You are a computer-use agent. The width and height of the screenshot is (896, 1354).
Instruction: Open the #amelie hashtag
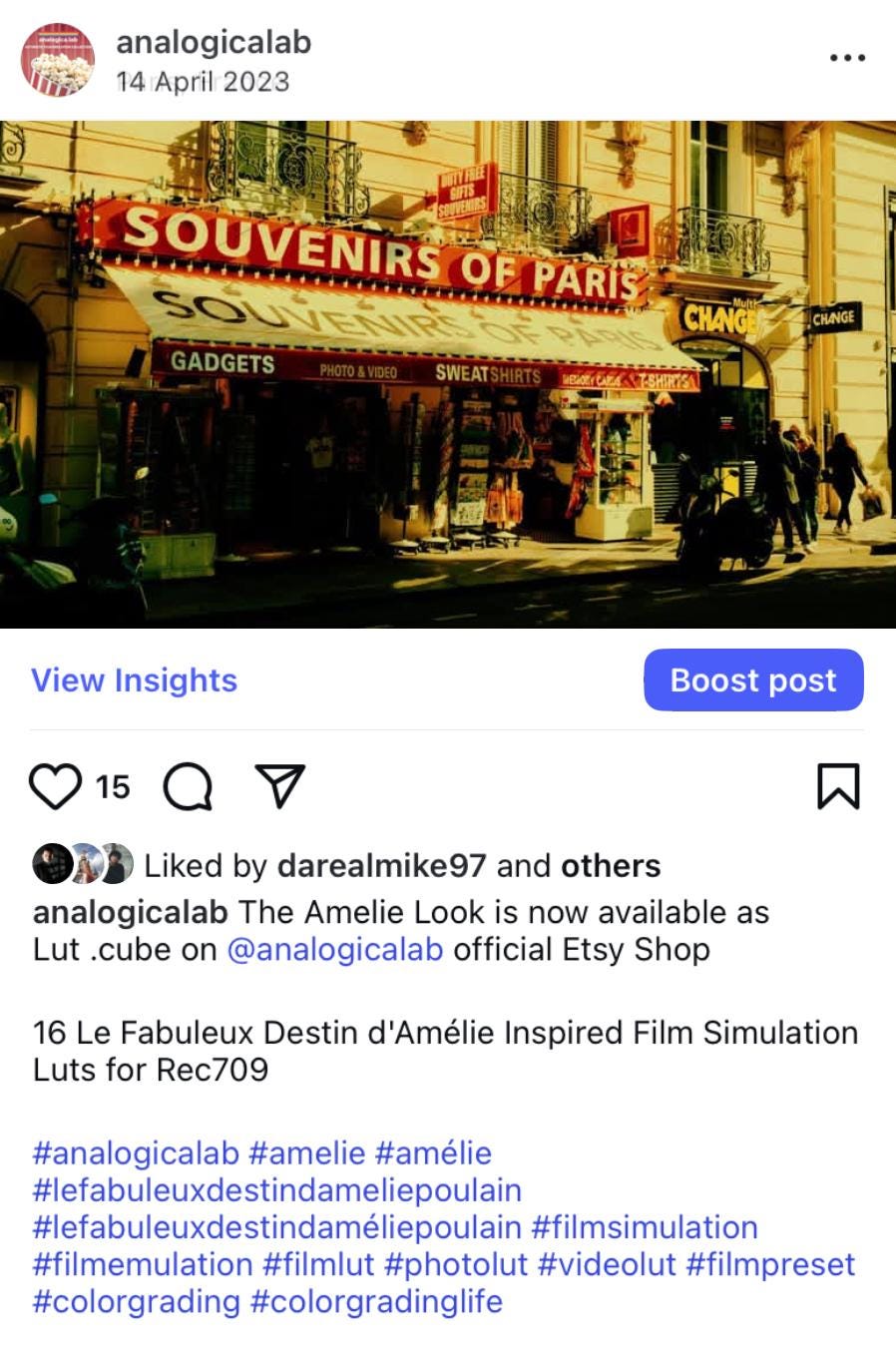click(307, 1153)
